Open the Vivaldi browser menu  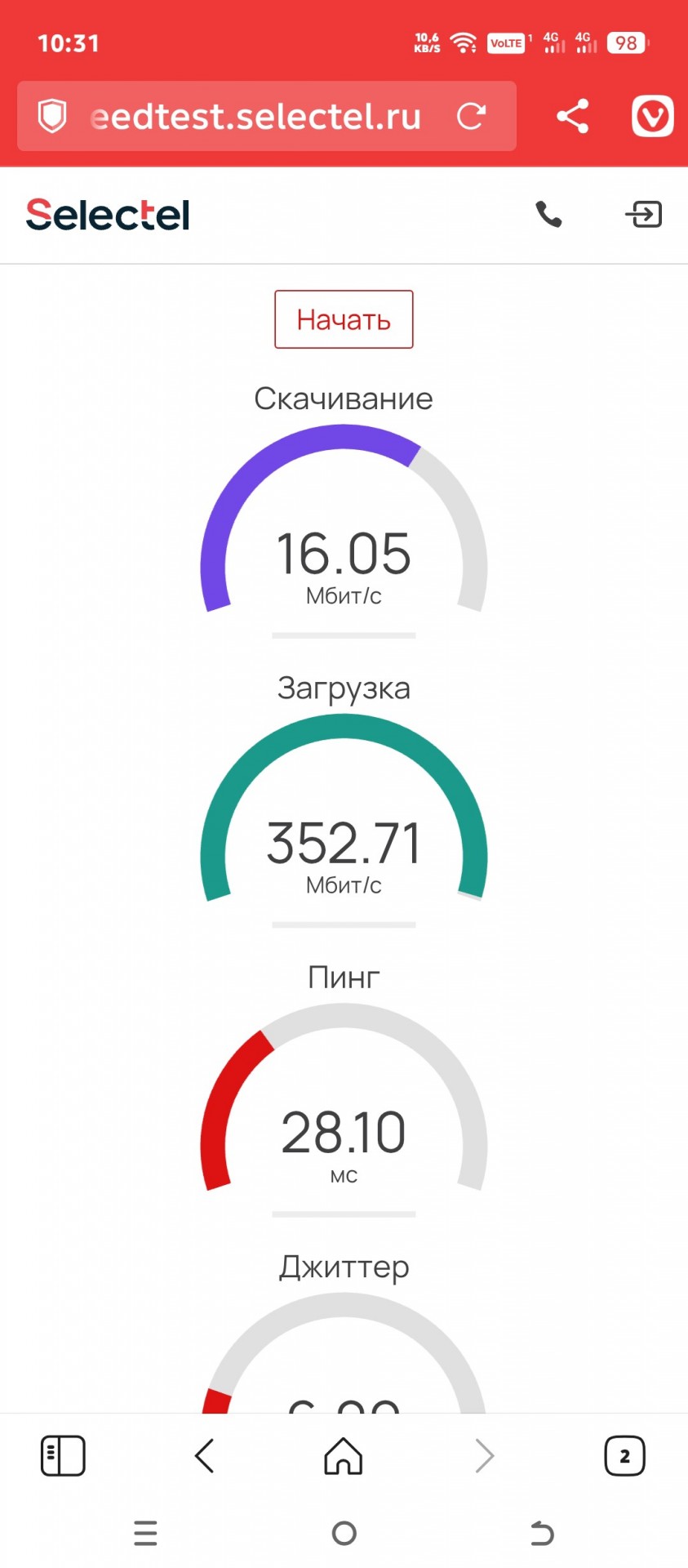pyautogui.click(x=653, y=116)
